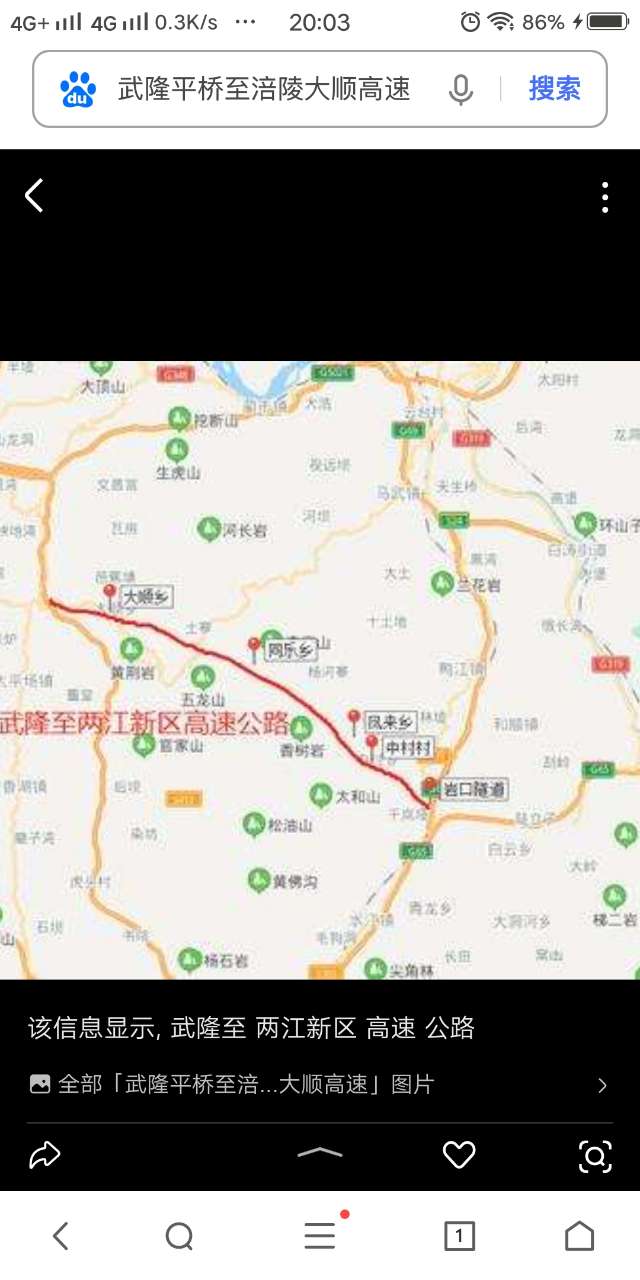This screenshot has height=1280, width=640.
Task: Open the three-dot overflow menu
Action: coord(605,197)
